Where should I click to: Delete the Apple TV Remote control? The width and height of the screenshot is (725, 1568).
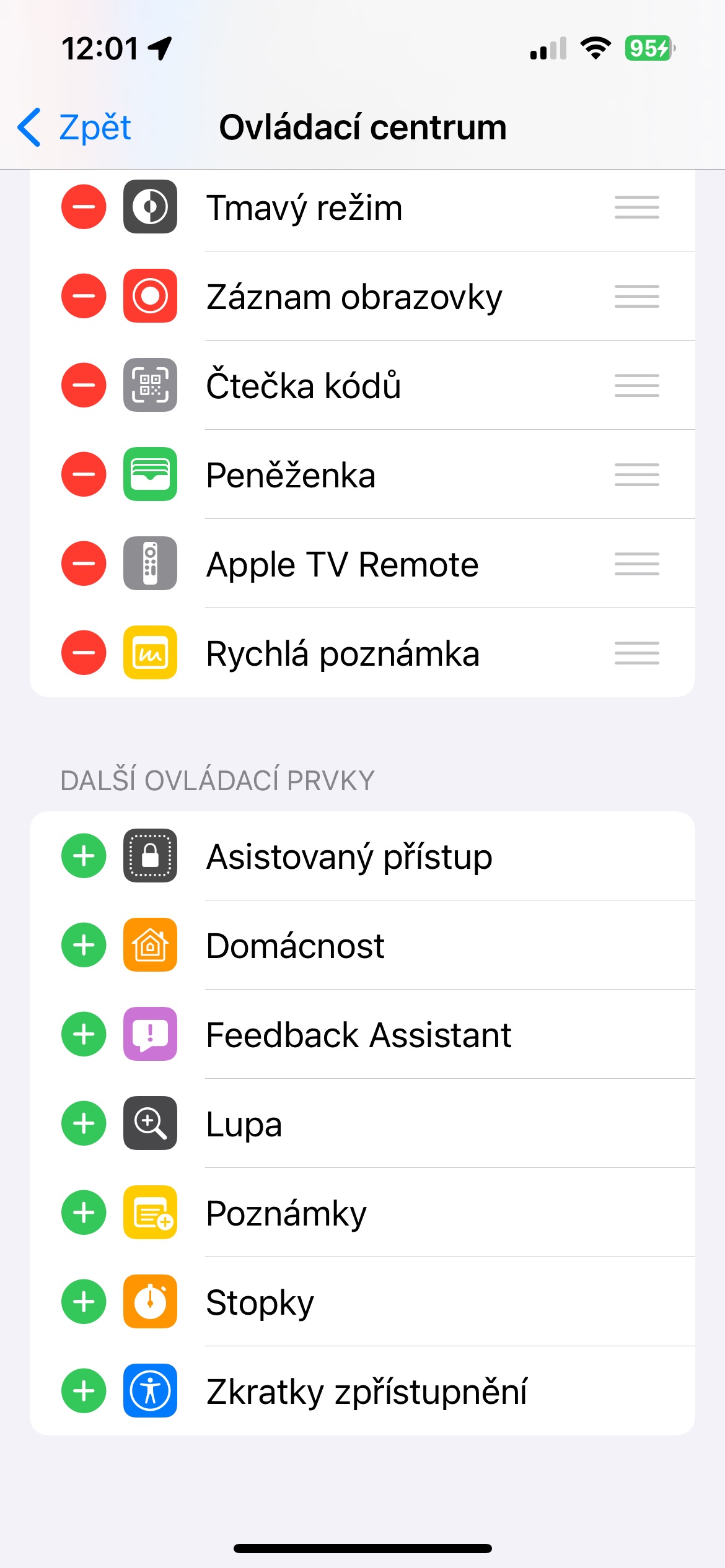84,564
